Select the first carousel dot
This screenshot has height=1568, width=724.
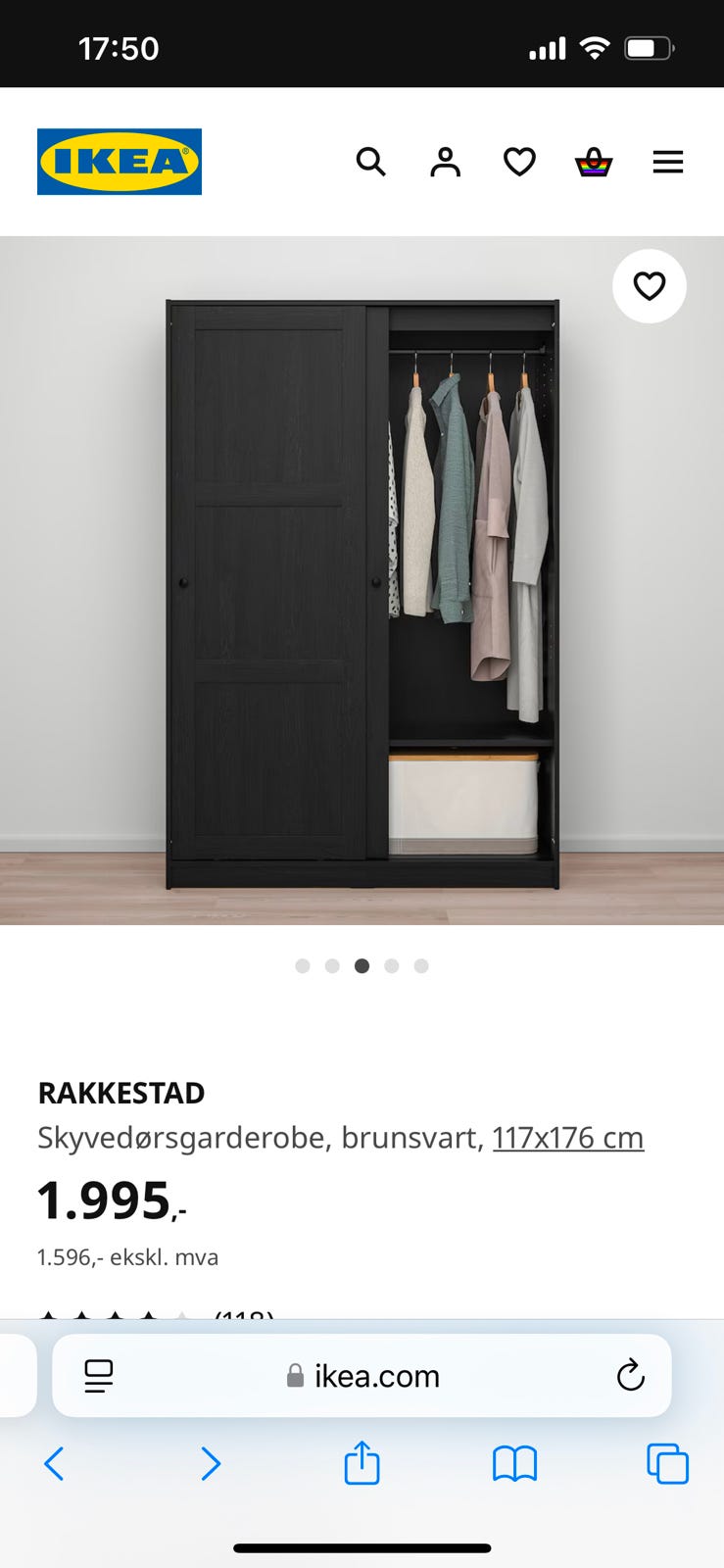pos(304,965)
